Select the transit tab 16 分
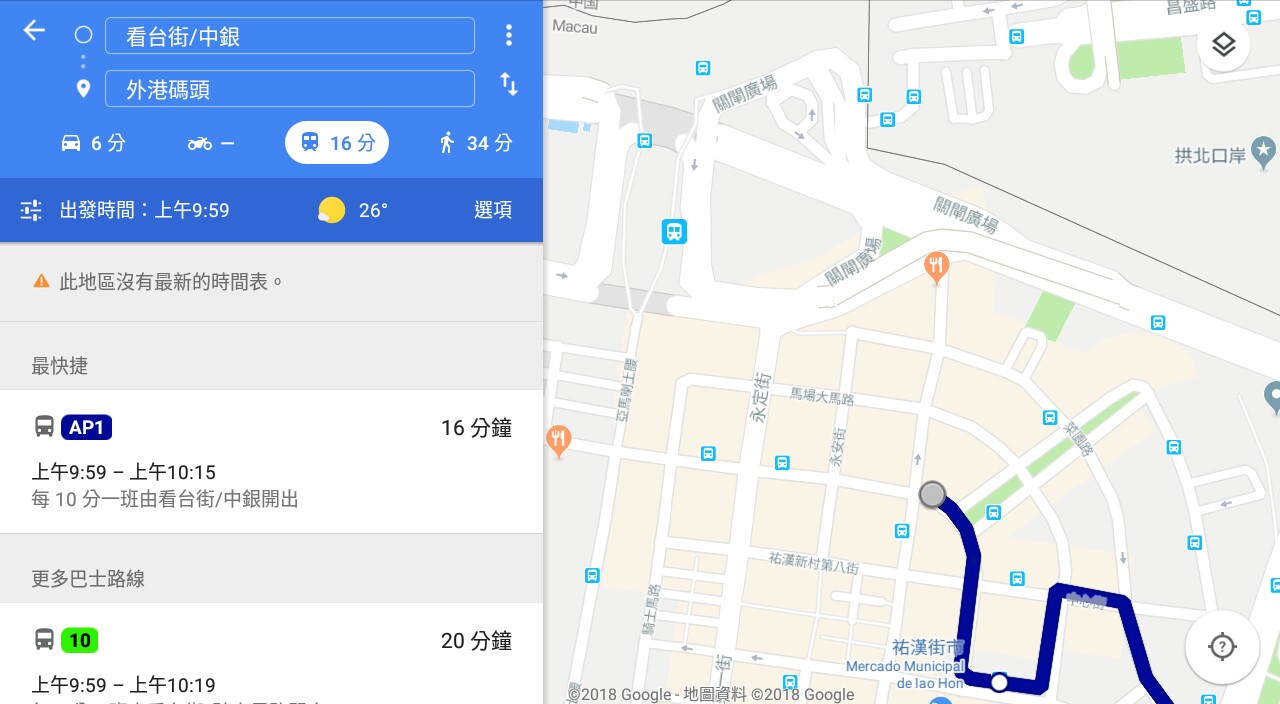Viewport: 1280px width, 704px height. tap(337, 143)
